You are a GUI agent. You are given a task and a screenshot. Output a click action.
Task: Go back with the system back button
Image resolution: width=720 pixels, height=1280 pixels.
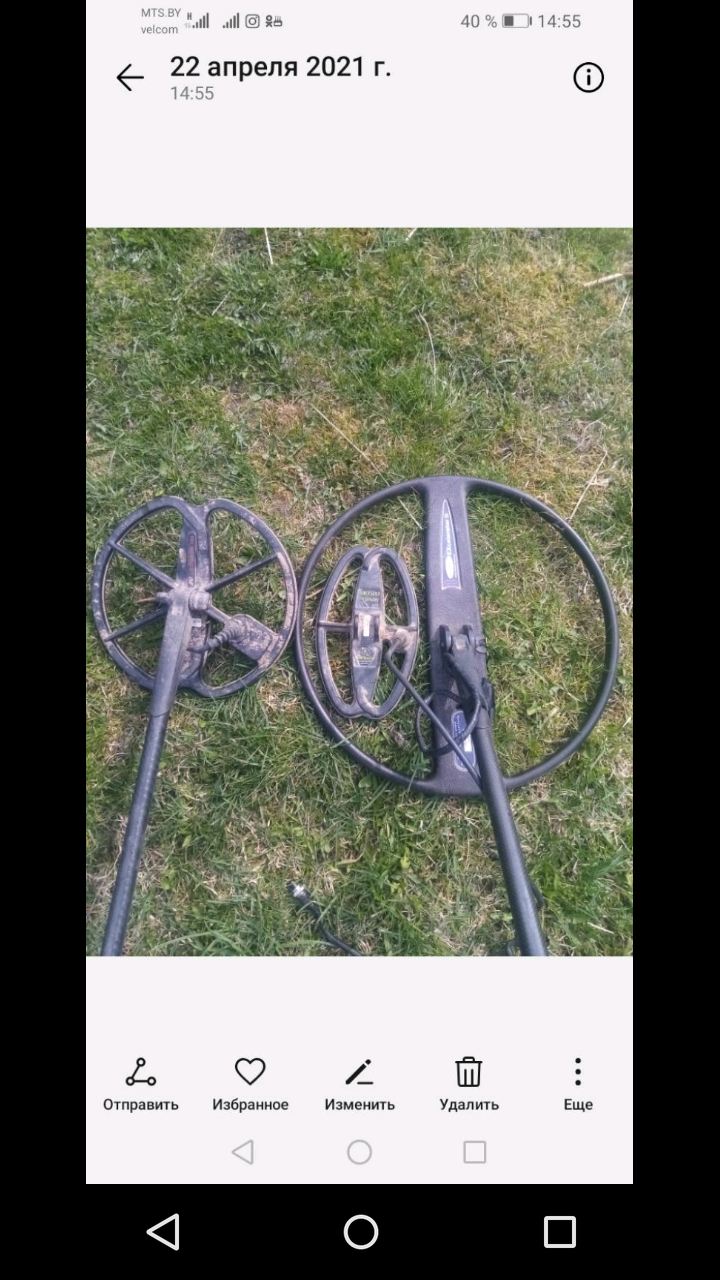coord(163,1232)
